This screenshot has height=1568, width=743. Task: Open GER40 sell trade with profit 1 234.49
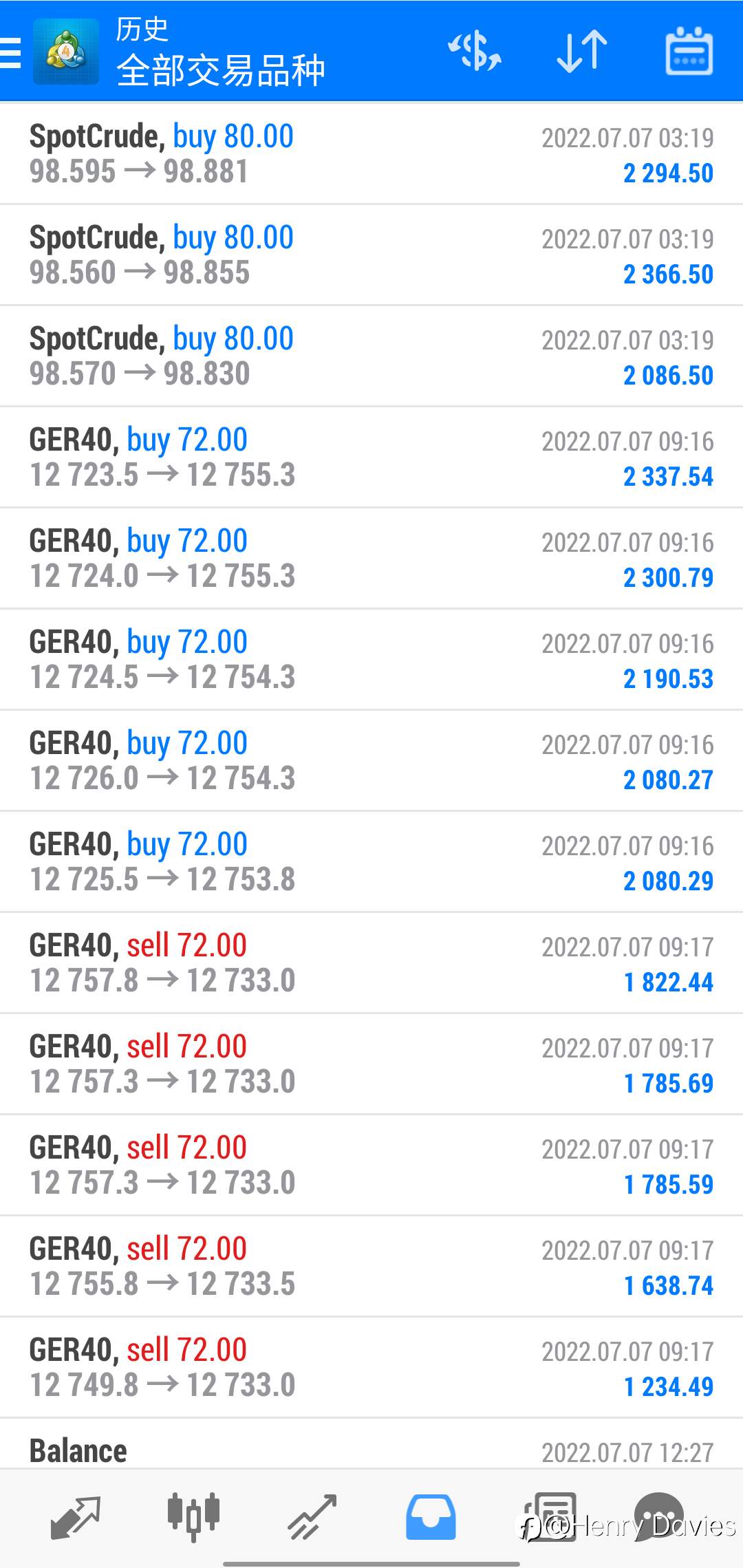point(371,1368)
